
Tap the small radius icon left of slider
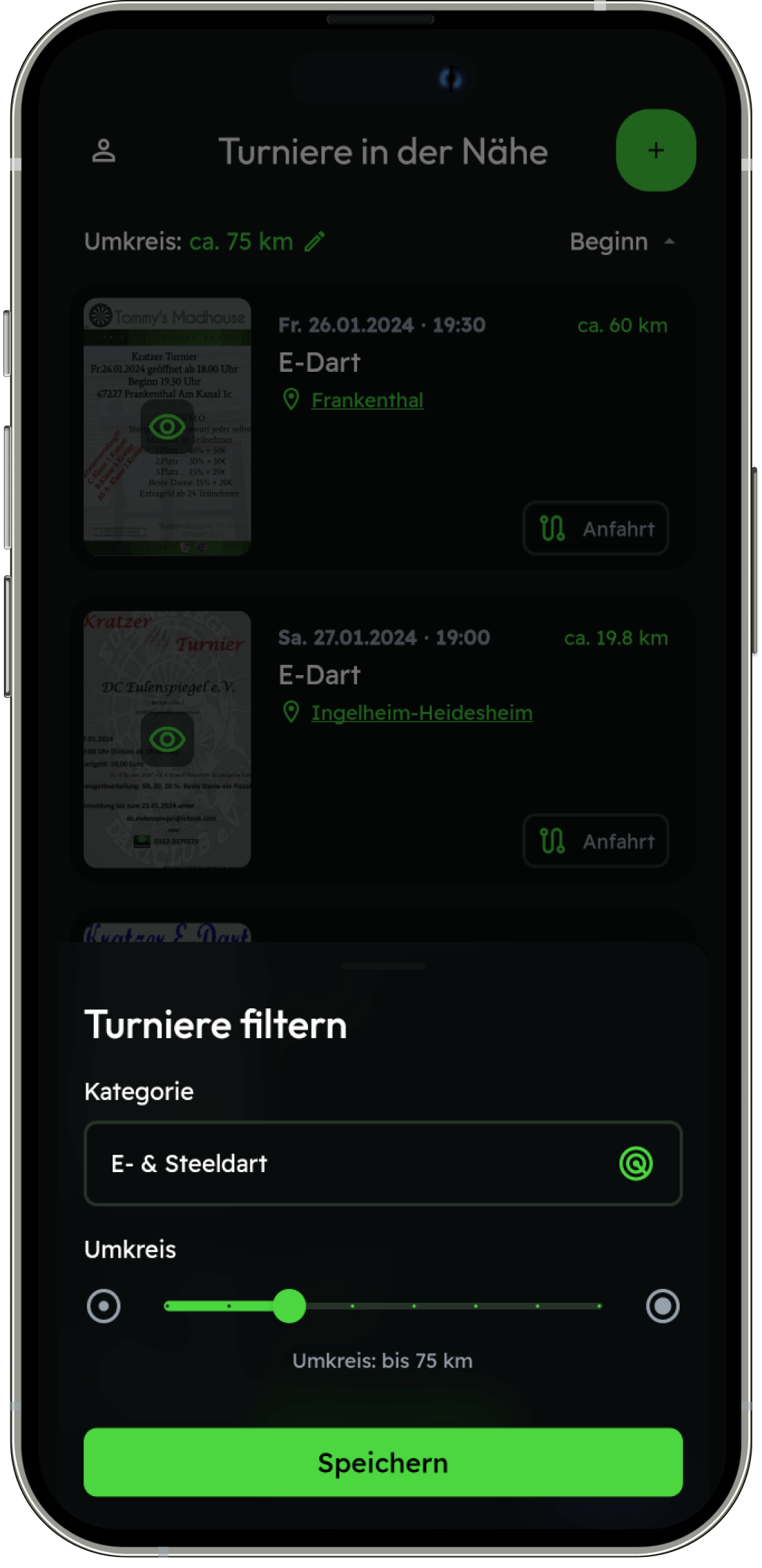[x=104, y=1306]
